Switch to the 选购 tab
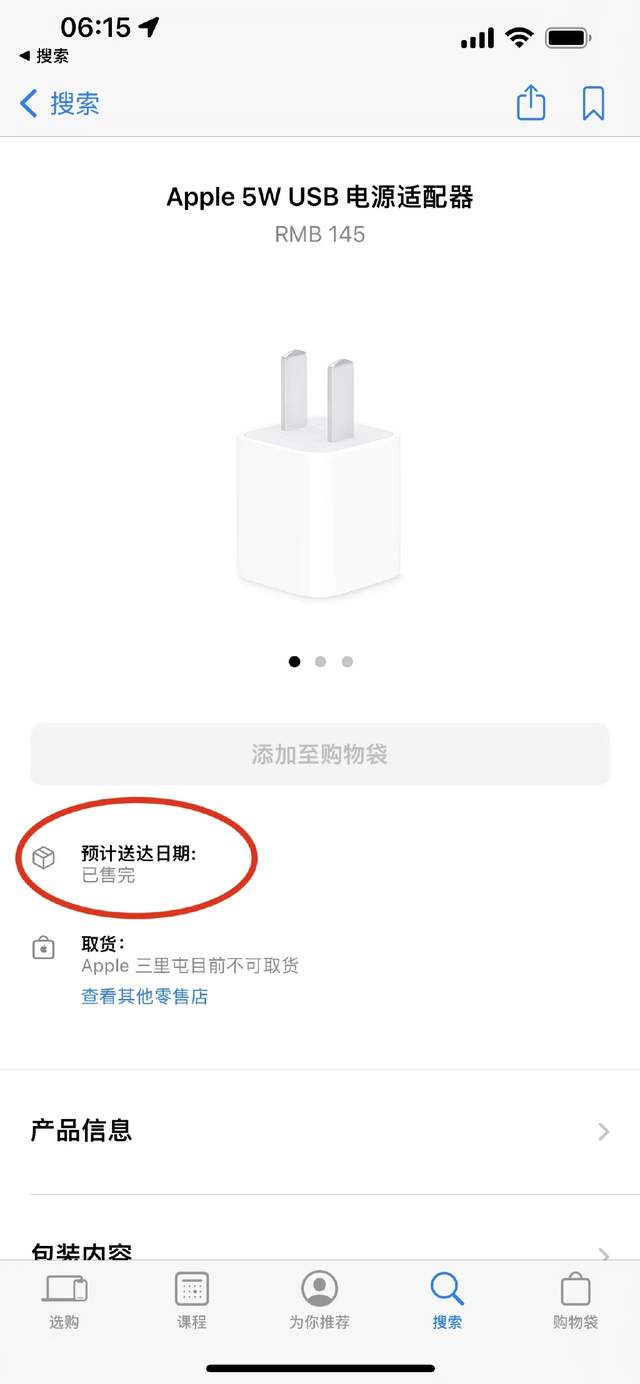This screenshot has width=640, height=1384. 65,1300
